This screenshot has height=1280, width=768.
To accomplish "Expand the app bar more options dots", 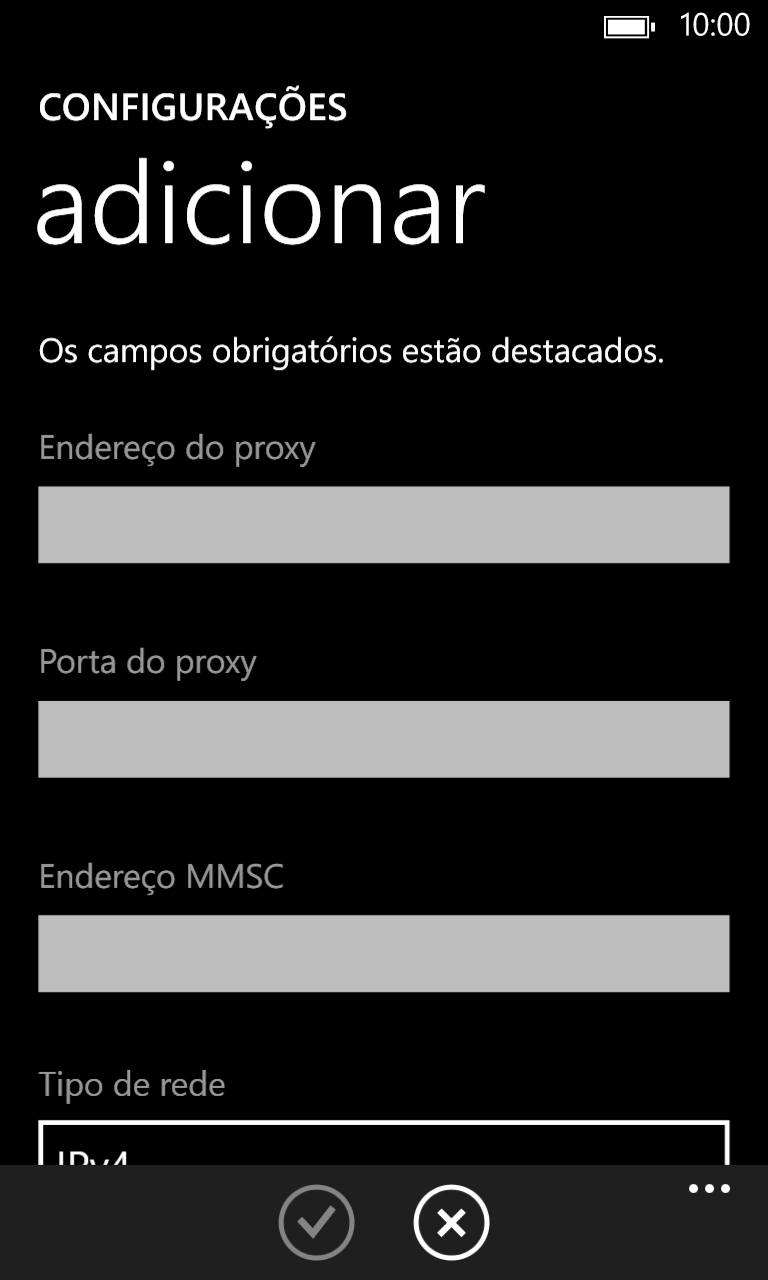I will pos(709,1189).
